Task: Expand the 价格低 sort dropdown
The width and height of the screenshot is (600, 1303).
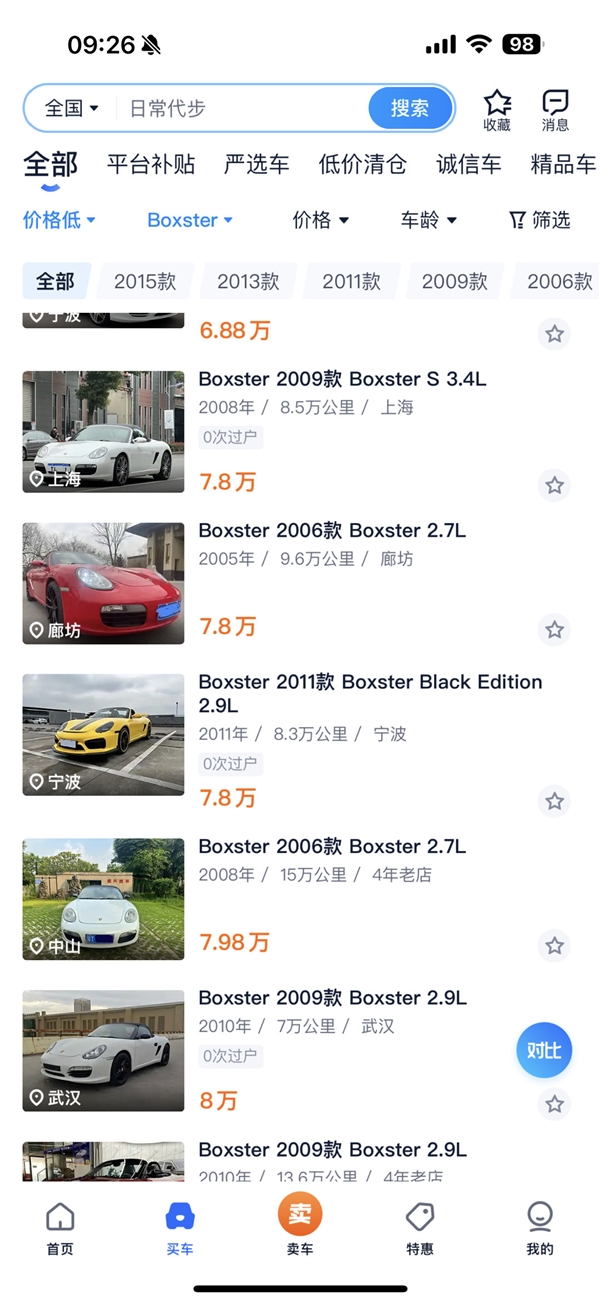Action: pyautogui.click(x=59, y=220)
